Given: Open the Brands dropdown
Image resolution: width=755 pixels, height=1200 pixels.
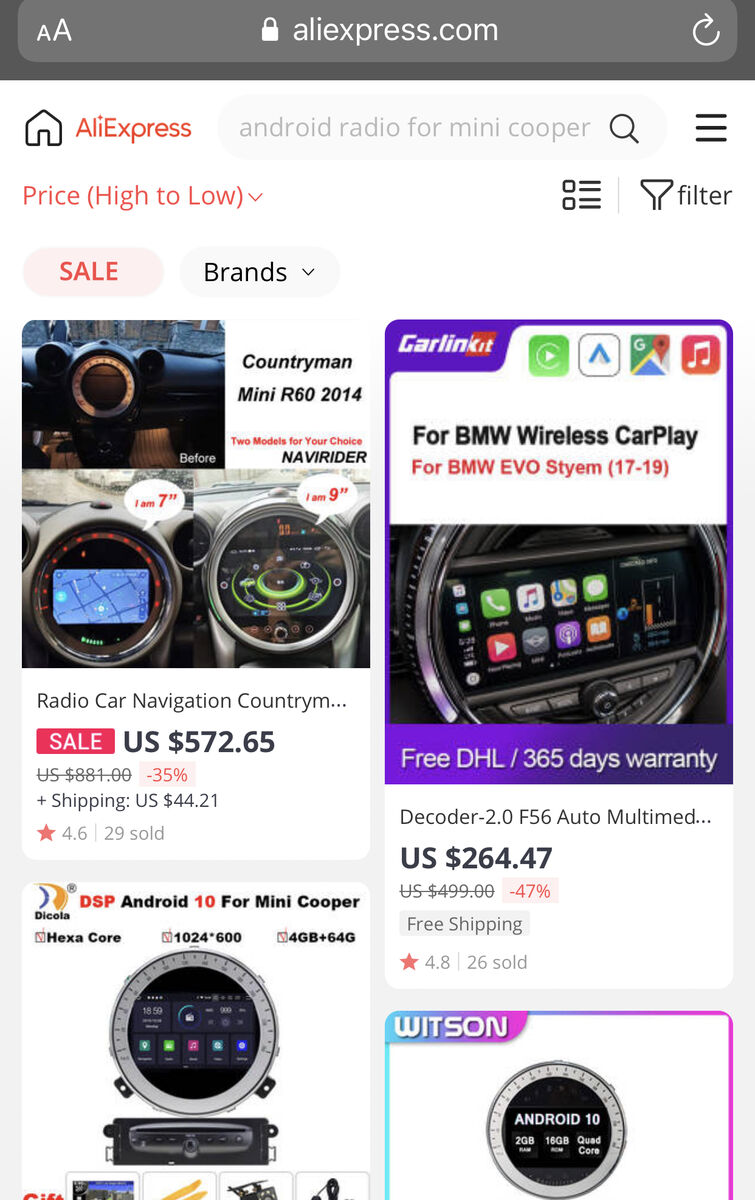Looking at the screenshot, I should (x=259, y=271).
